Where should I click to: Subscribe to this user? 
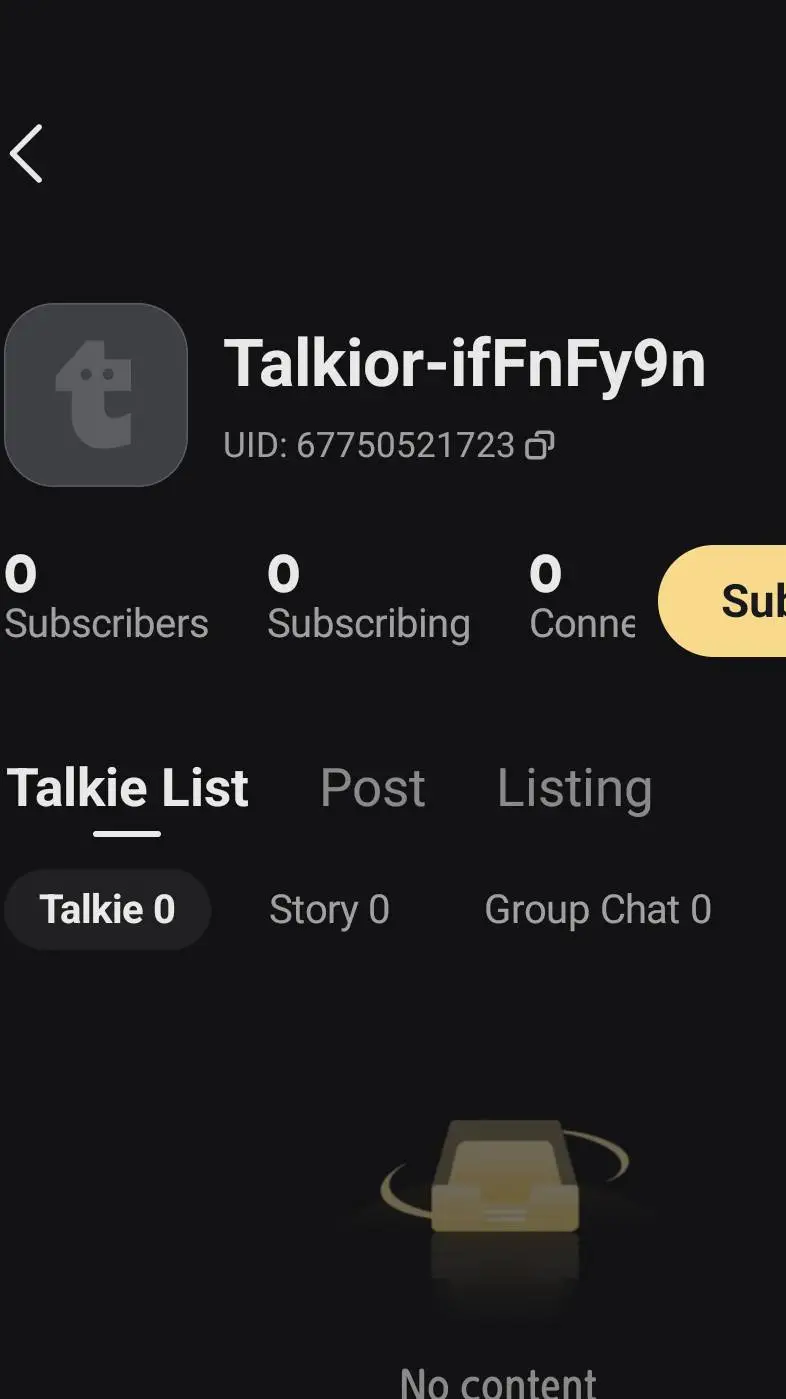pyautogui.click(x=728, y=601)
